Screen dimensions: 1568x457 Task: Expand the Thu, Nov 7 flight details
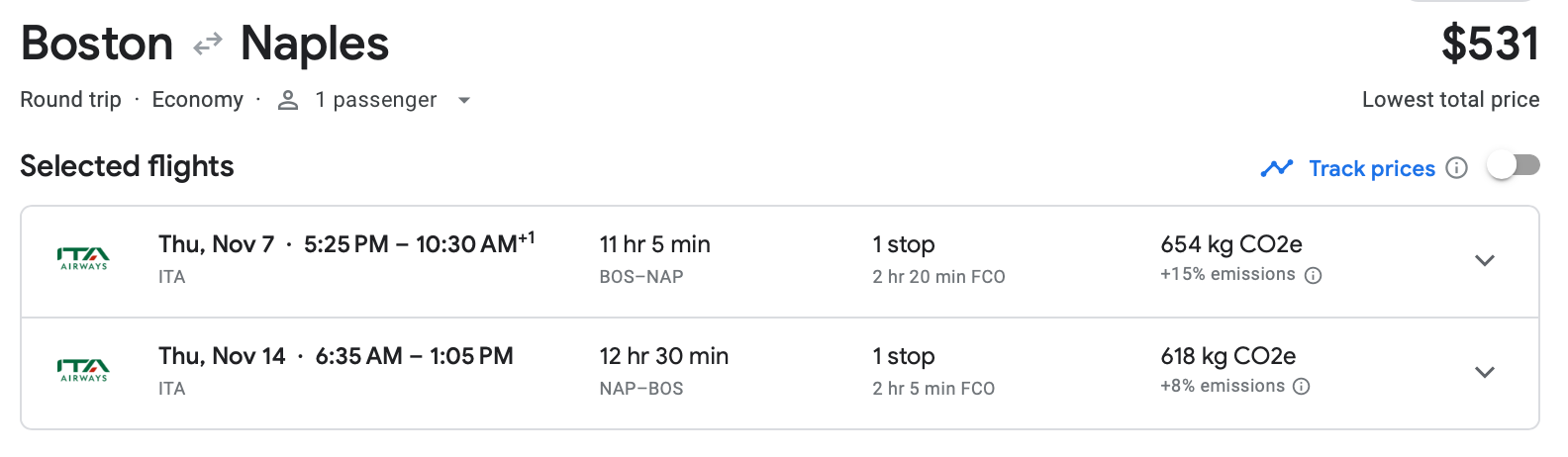(1484, 261)
